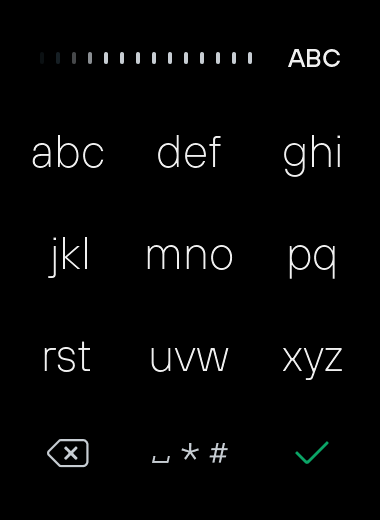Confirm entry with the green checkmark
This screenshot has height=520, width=380.
coord(312,453)
